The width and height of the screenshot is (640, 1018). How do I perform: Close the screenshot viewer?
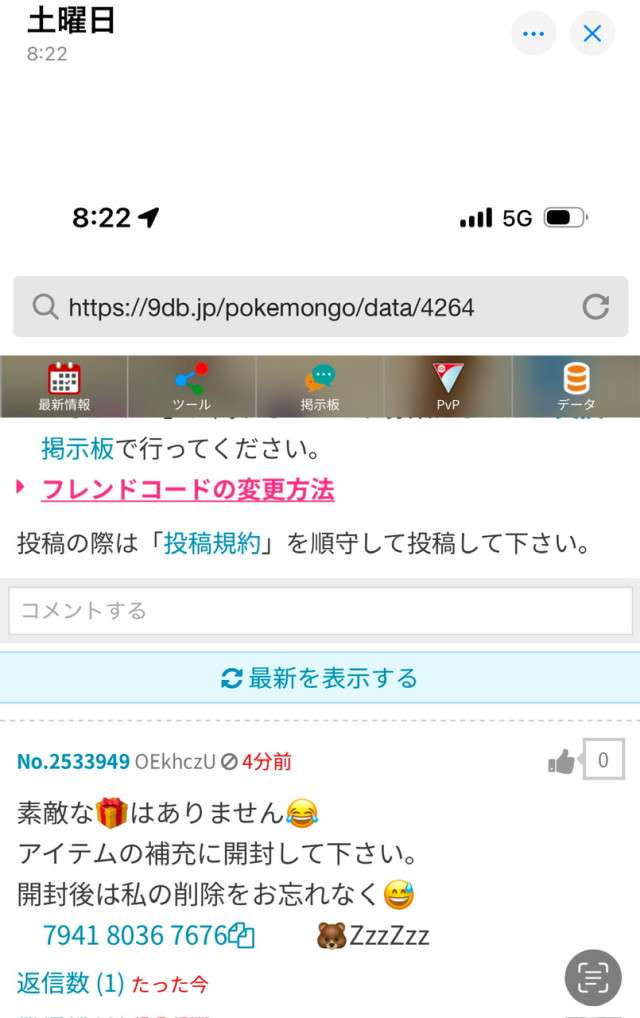click(x=592, y=34)
